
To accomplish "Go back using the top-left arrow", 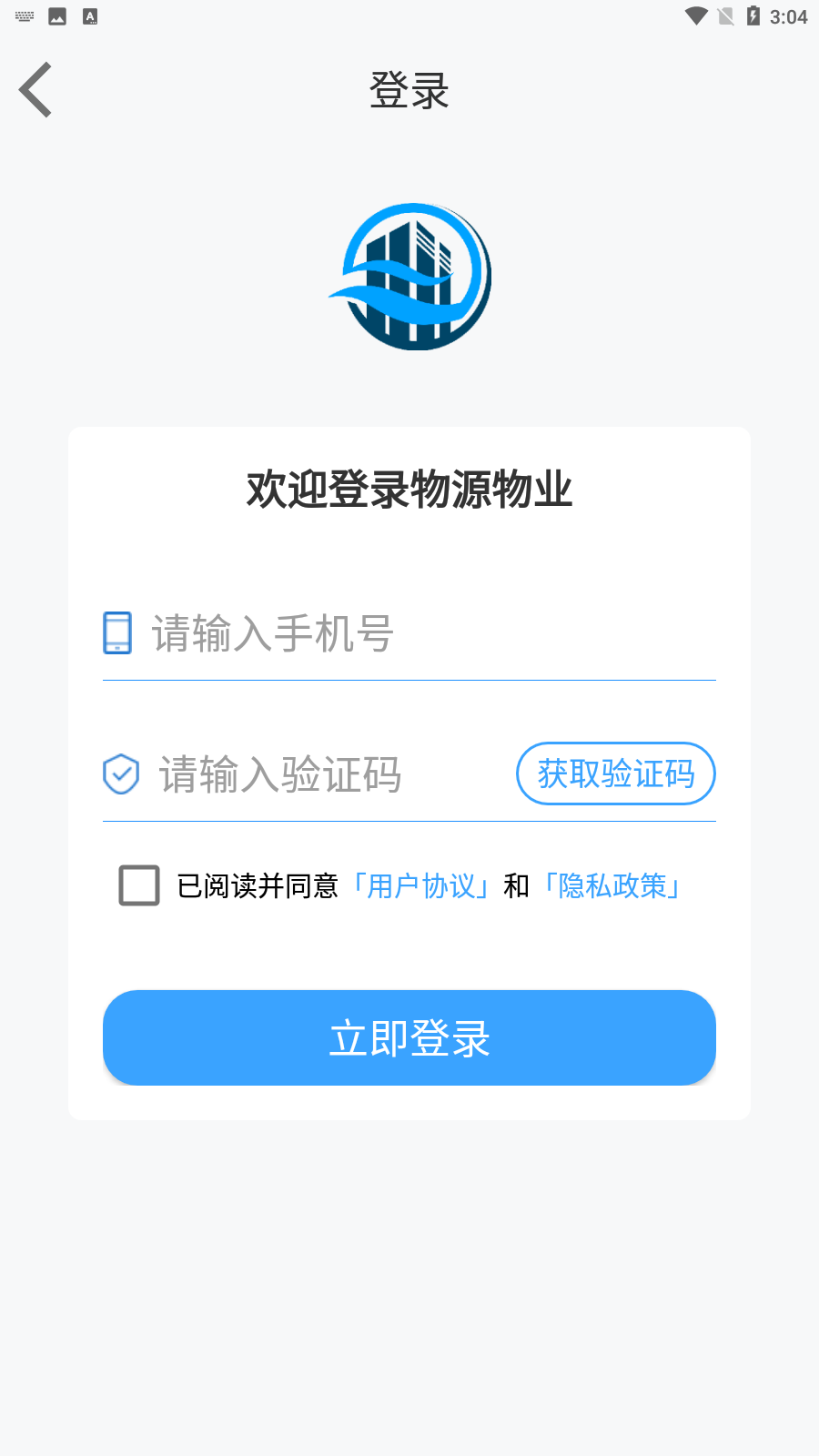I will click(36, 90).
